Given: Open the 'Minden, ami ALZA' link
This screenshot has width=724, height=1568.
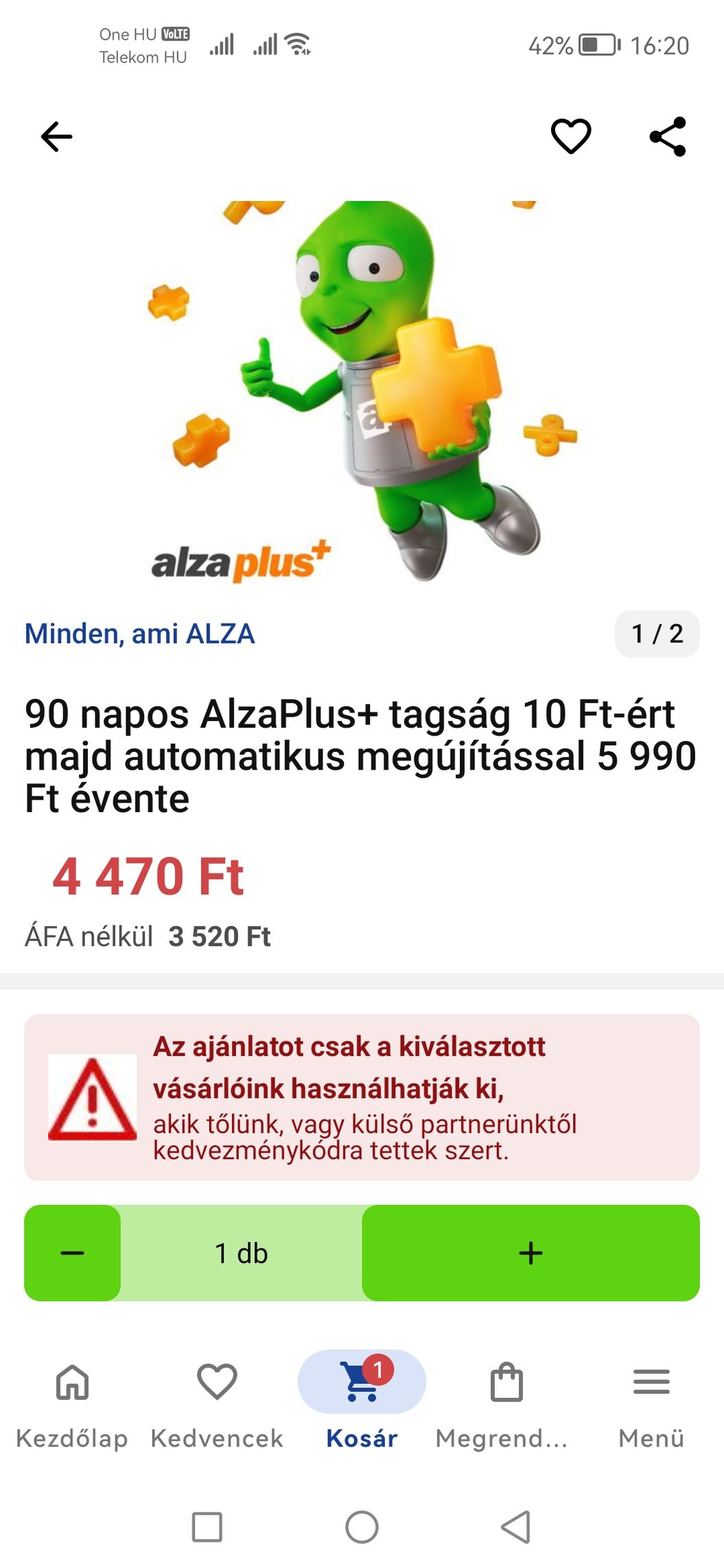Looking at the screenshot, I should tap(139, 634).
